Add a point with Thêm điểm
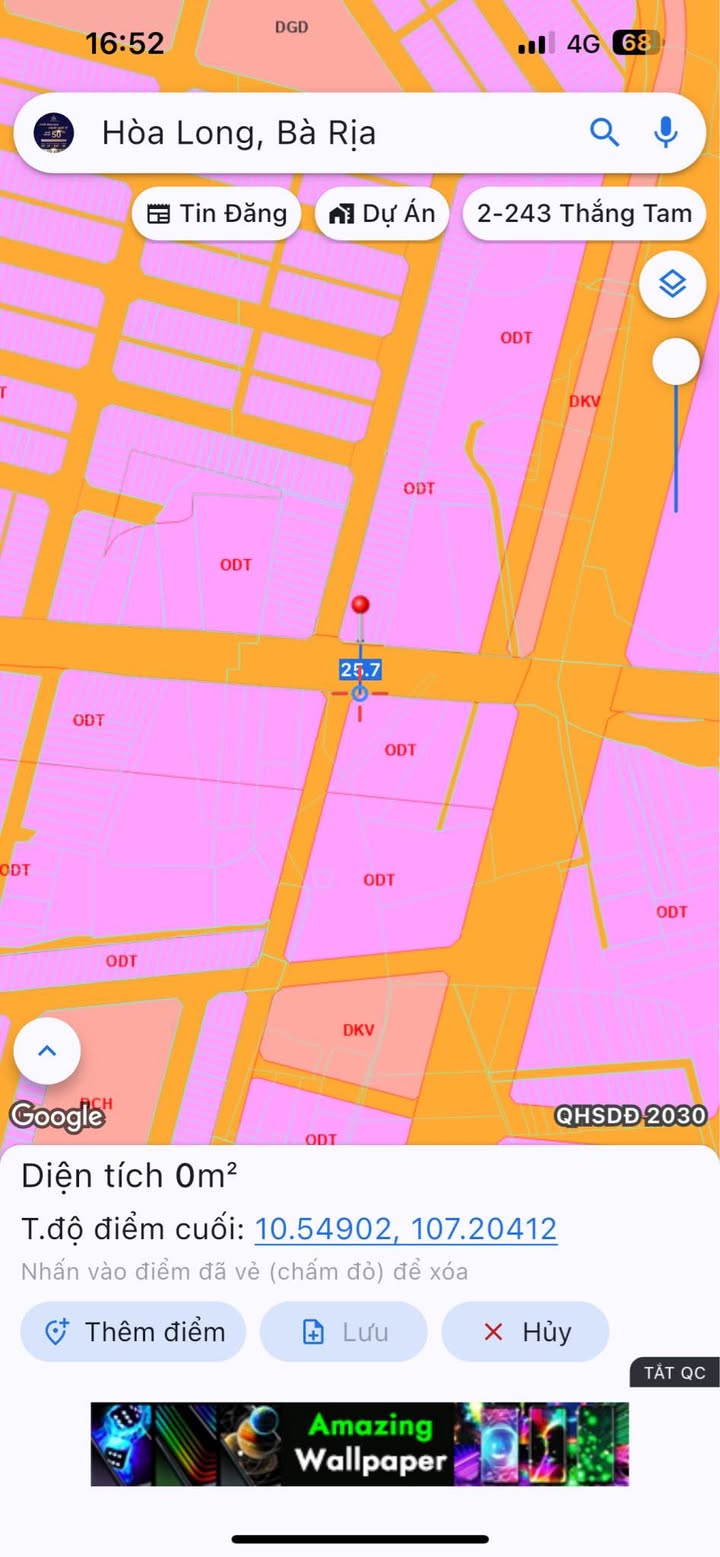This screenshot has height=1557, width=720. tap(133, 1332)
